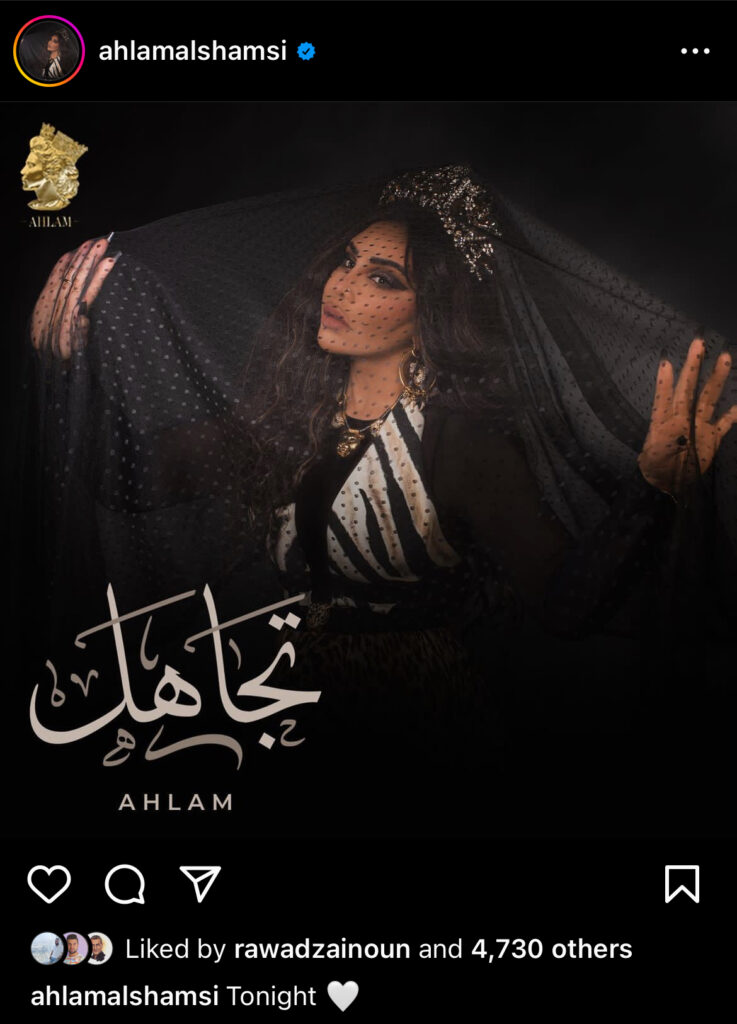Viewport: 737px width, 1024px height.
Task: Open comments with the speech bubble icon
Action: tap(125, 884)
